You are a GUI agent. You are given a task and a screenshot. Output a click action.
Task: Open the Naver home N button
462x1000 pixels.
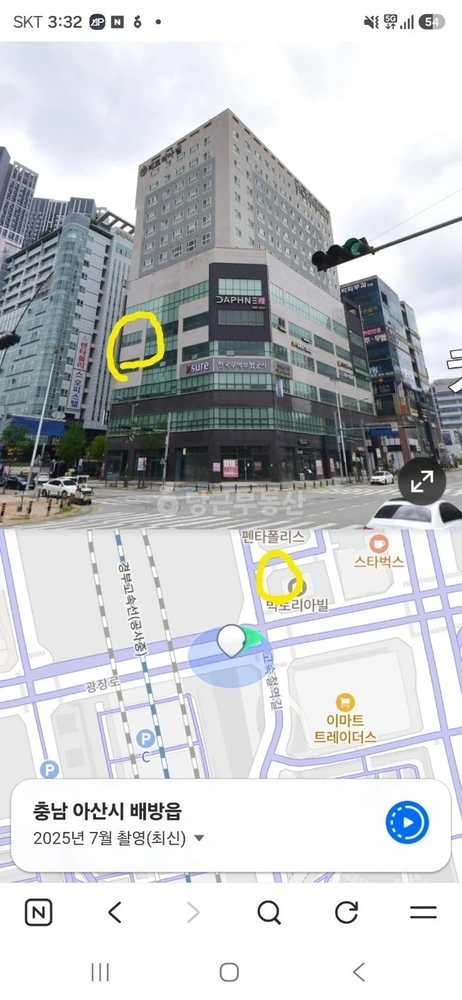click(x=38, y=913)
